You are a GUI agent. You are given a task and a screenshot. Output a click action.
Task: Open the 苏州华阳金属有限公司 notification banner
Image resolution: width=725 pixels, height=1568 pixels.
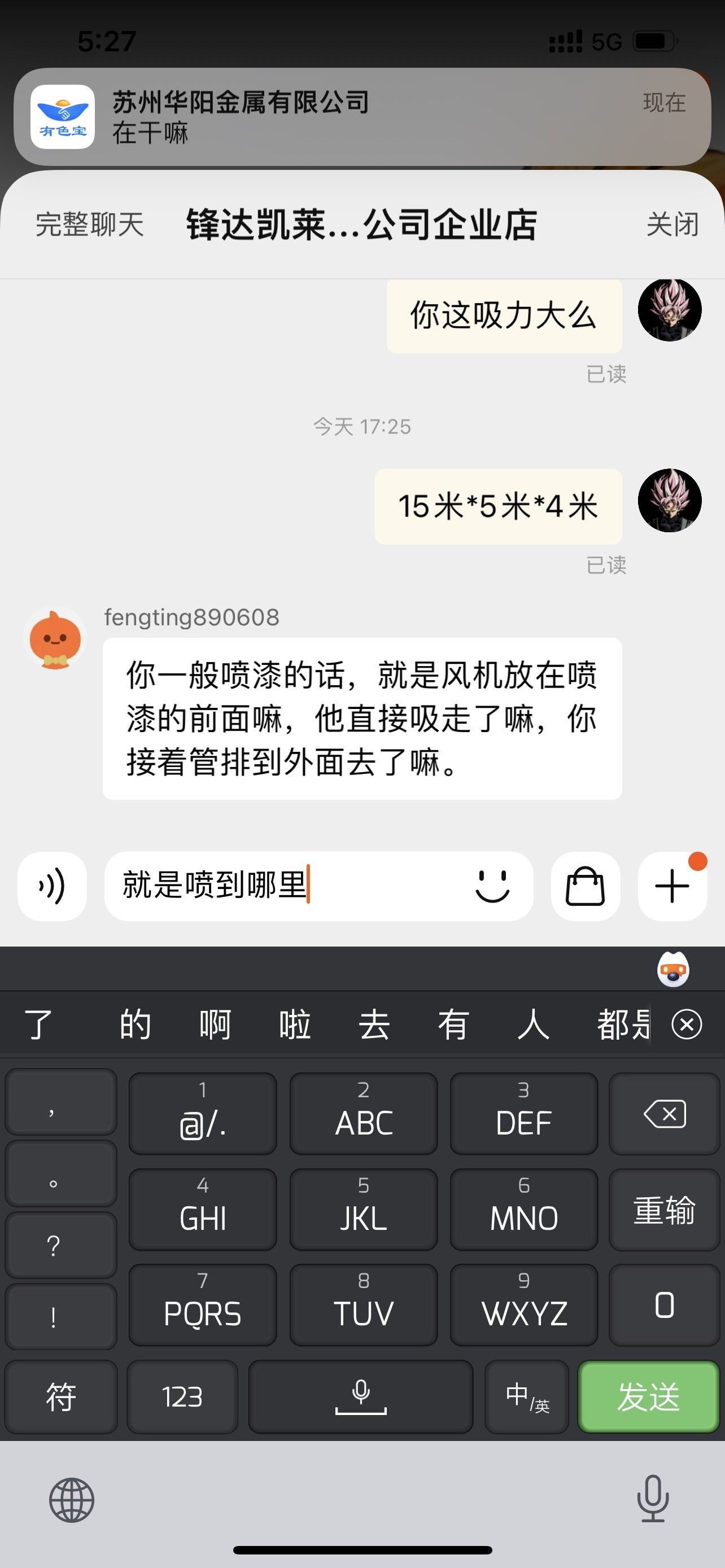point(362,117)
